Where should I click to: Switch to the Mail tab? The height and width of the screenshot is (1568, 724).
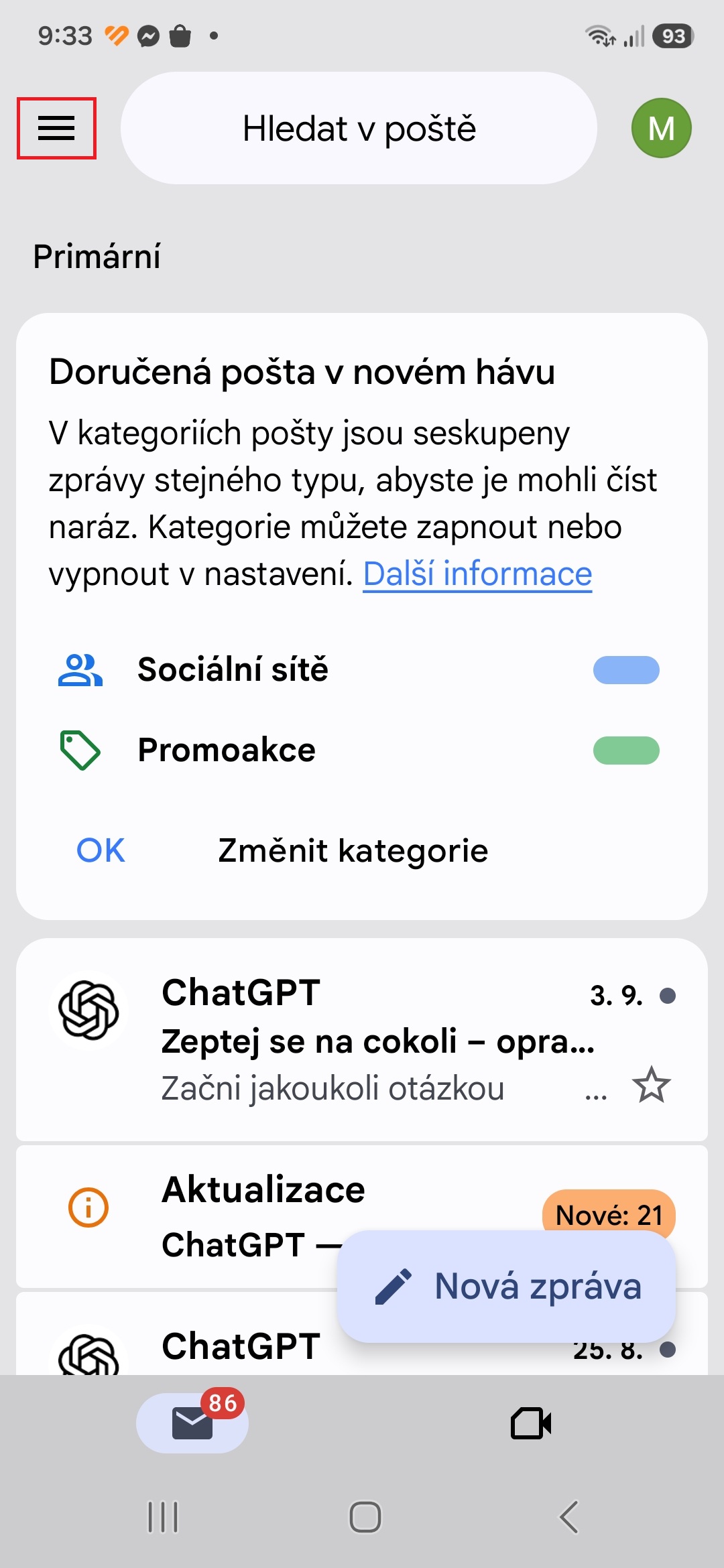click(x=192, y=1423)
